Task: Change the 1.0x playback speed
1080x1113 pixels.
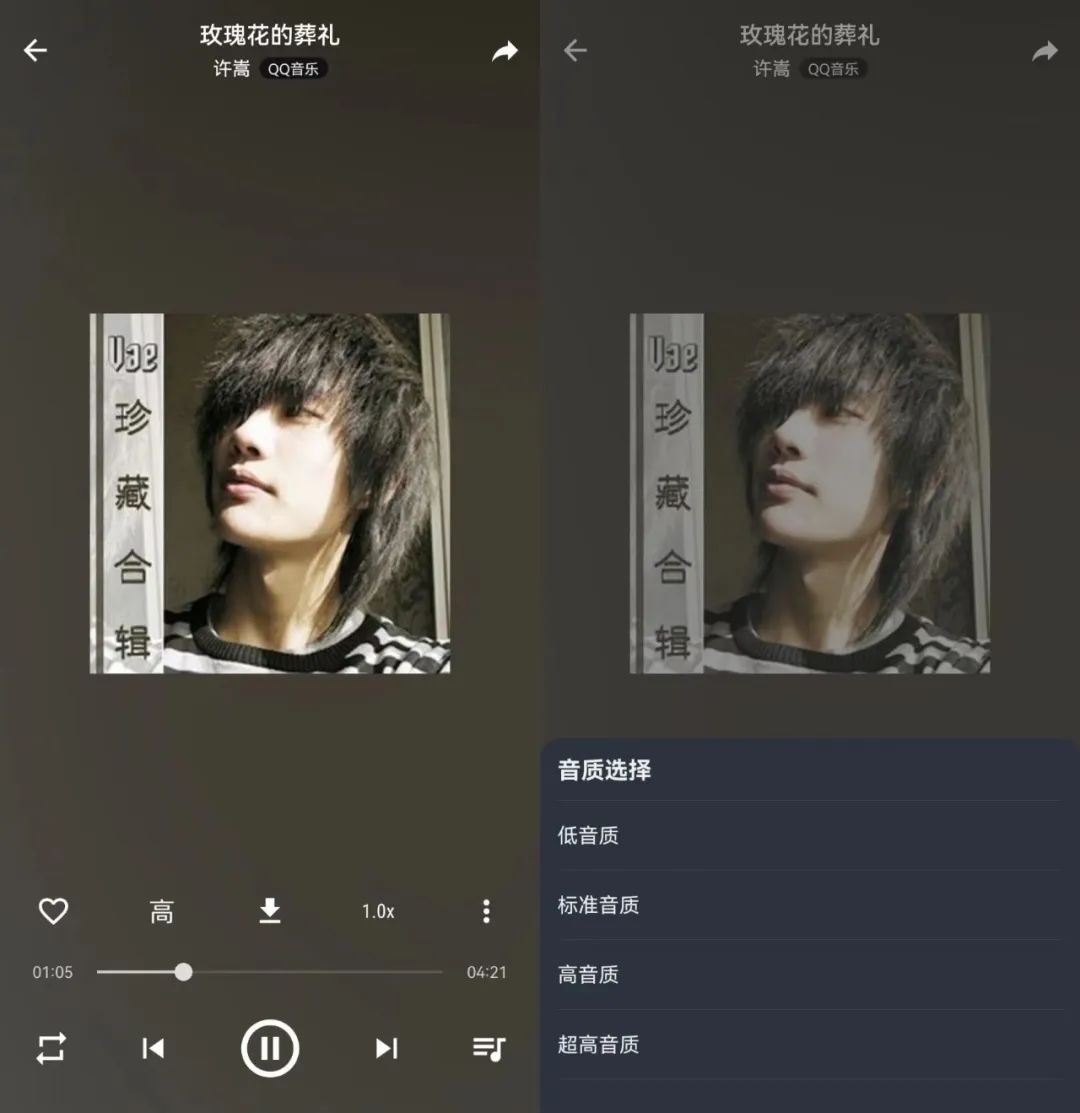Action: (378, 911)
